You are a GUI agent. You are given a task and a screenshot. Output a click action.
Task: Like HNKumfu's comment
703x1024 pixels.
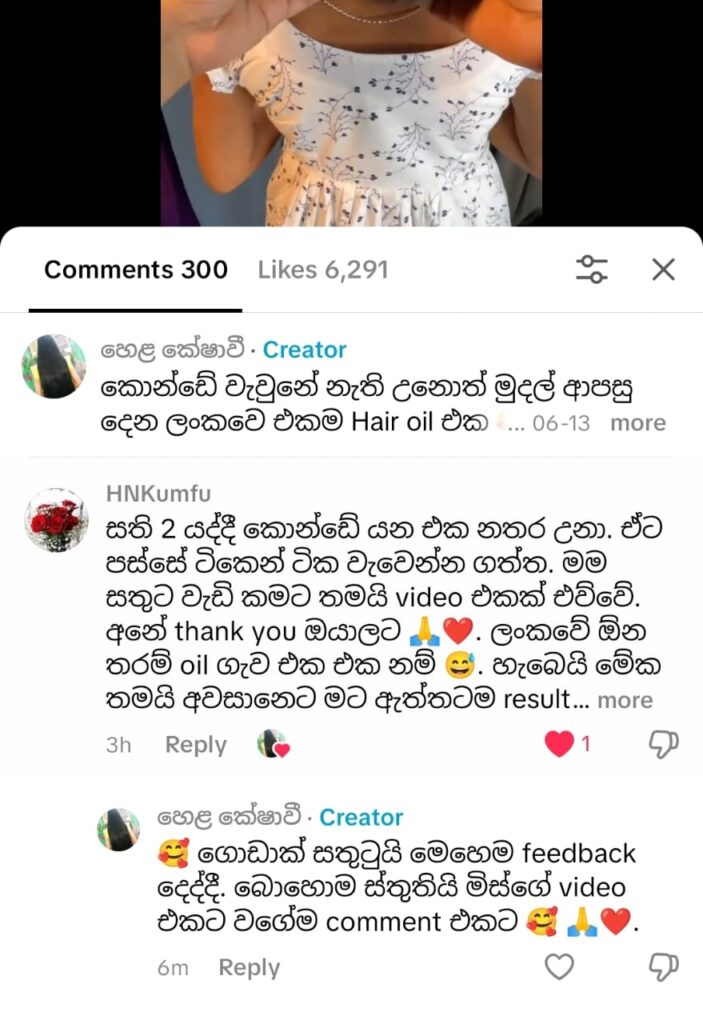[x=560, y=744]
